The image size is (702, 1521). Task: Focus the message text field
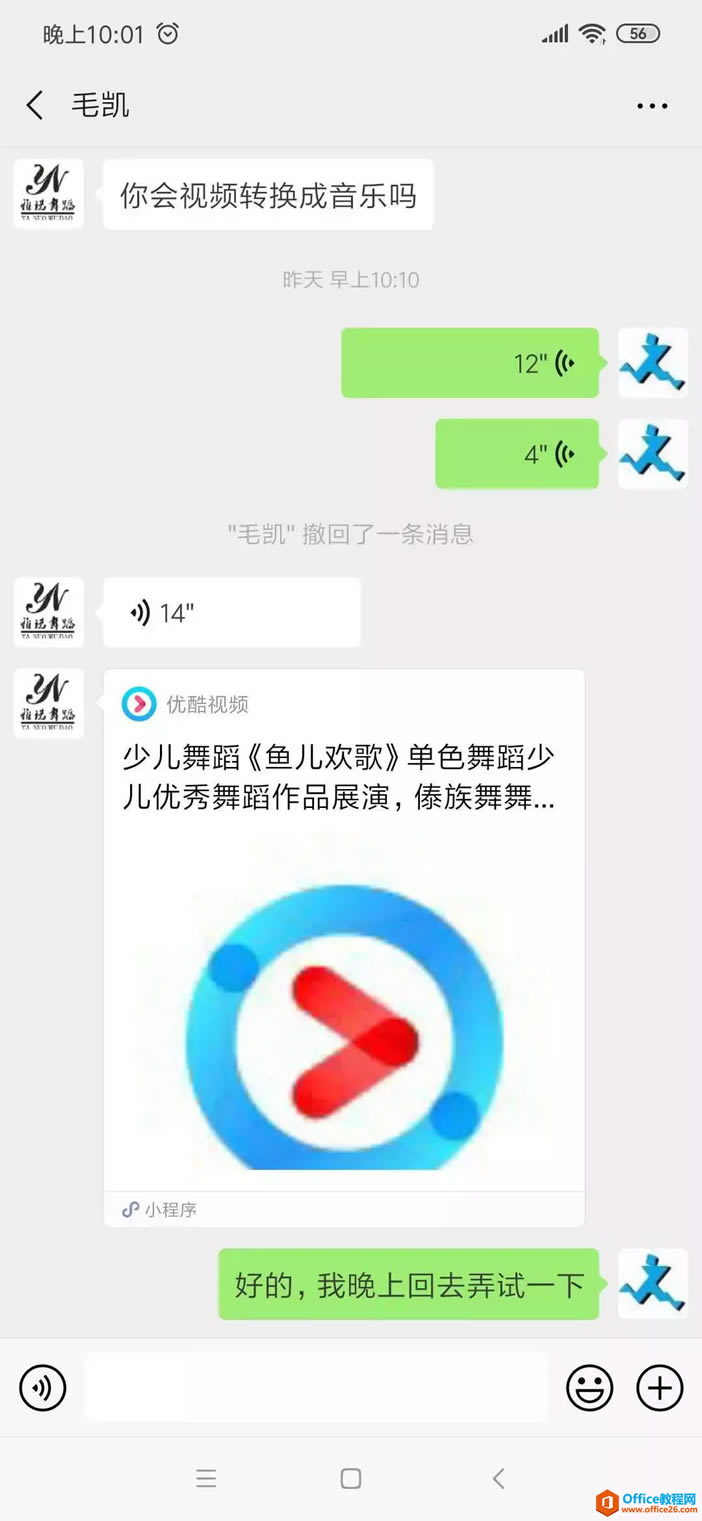coord(316,1388)
